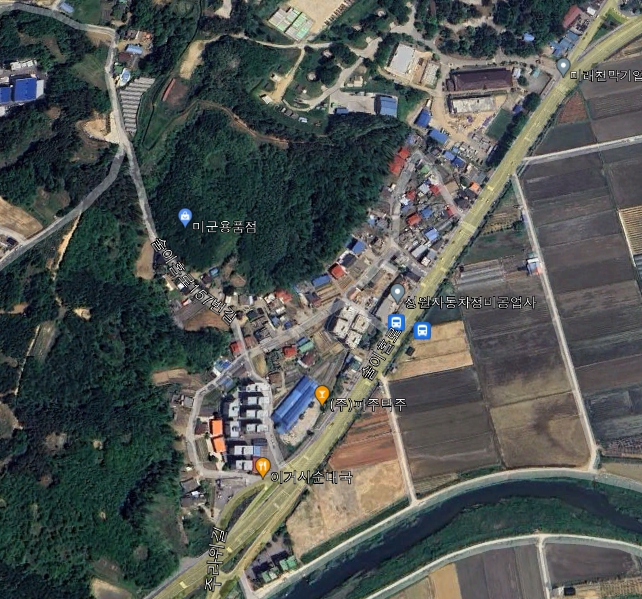Image resolution: width=642 pixels, height=599 pixels.
Task: Open the (주)파주탁주 restaurant marker
Action: point(322,395)
